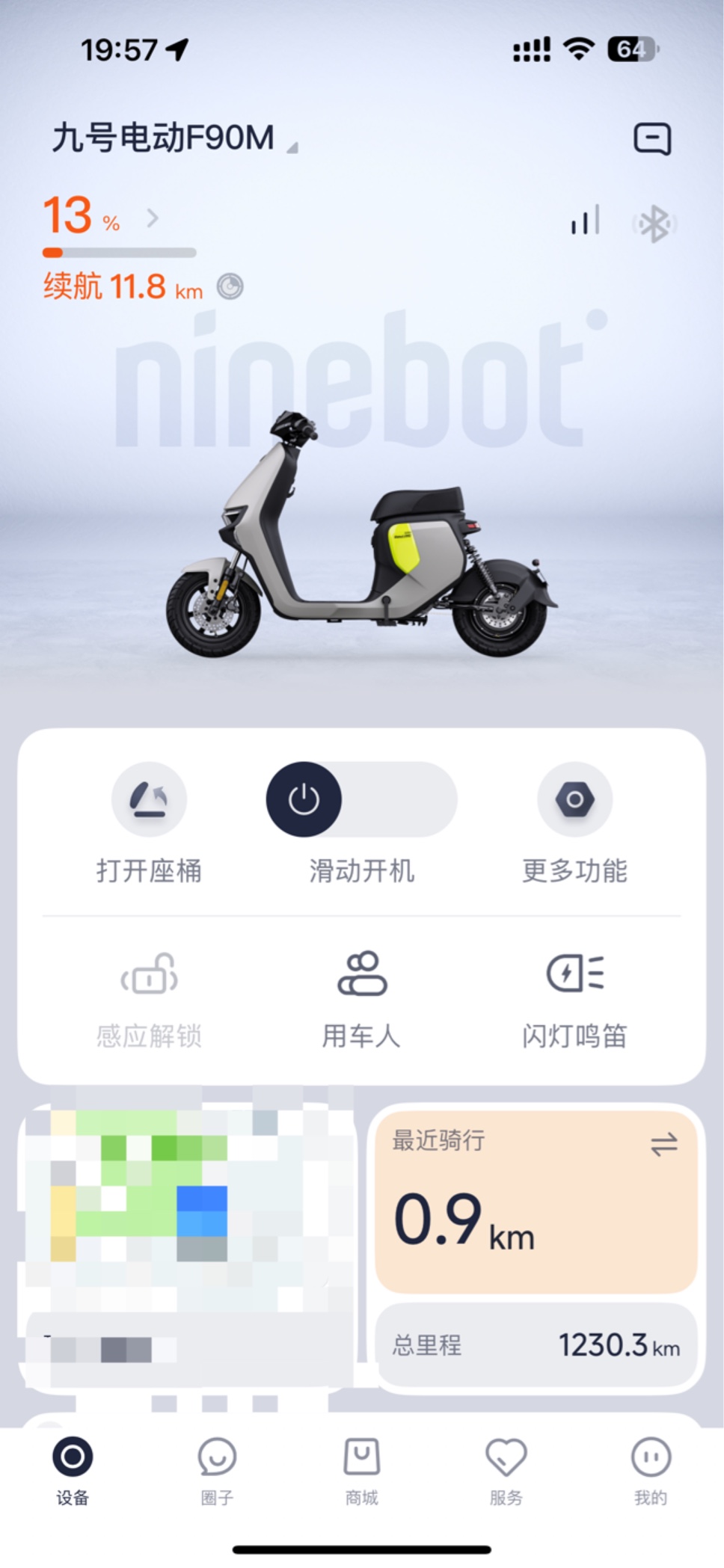Tap the range mode icon beside 续航 11.8 km
This screenshot has height=1568, width=724.
[230, 287]
